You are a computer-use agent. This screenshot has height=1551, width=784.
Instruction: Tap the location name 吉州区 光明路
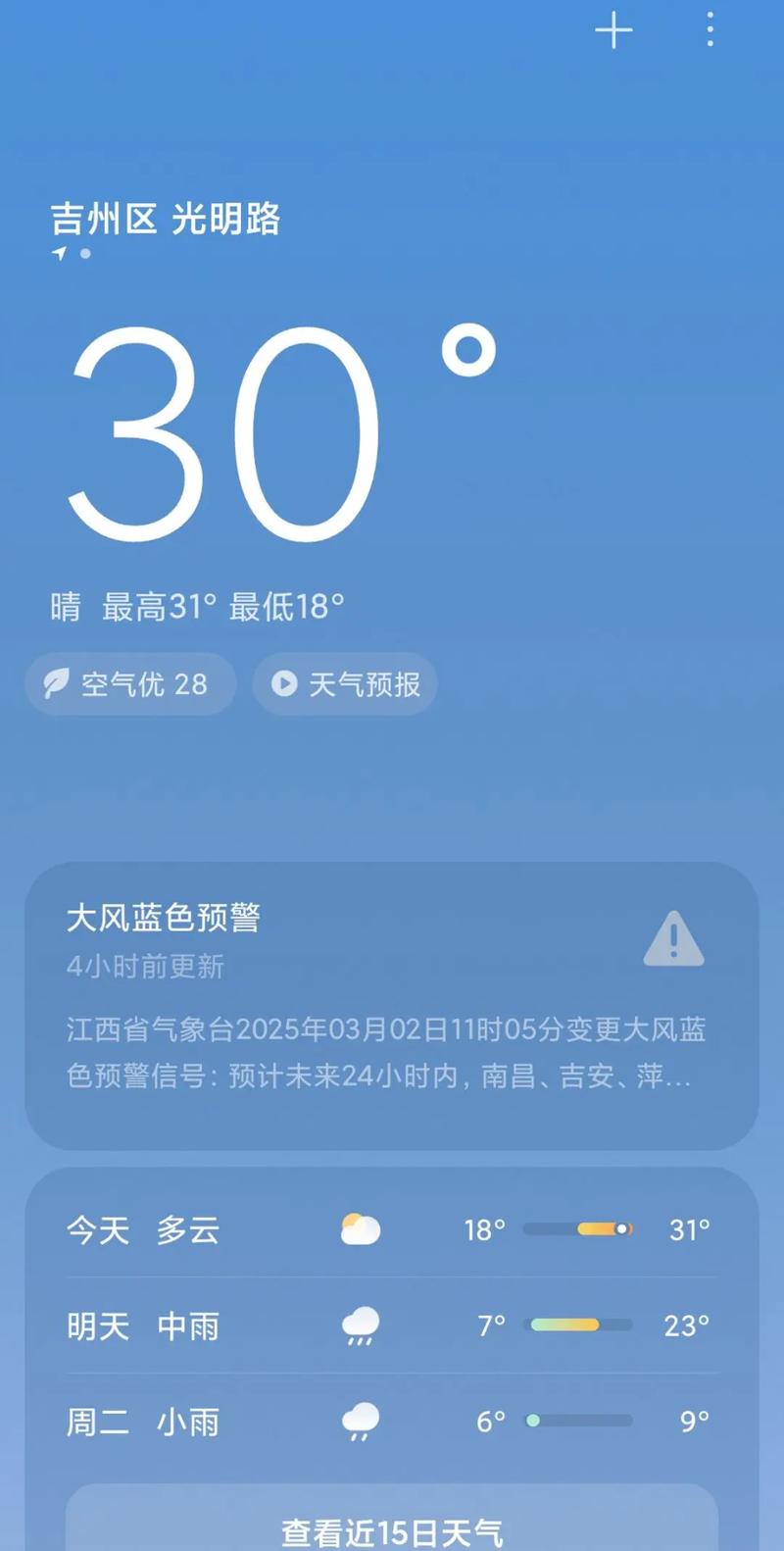tap(166, 220)
